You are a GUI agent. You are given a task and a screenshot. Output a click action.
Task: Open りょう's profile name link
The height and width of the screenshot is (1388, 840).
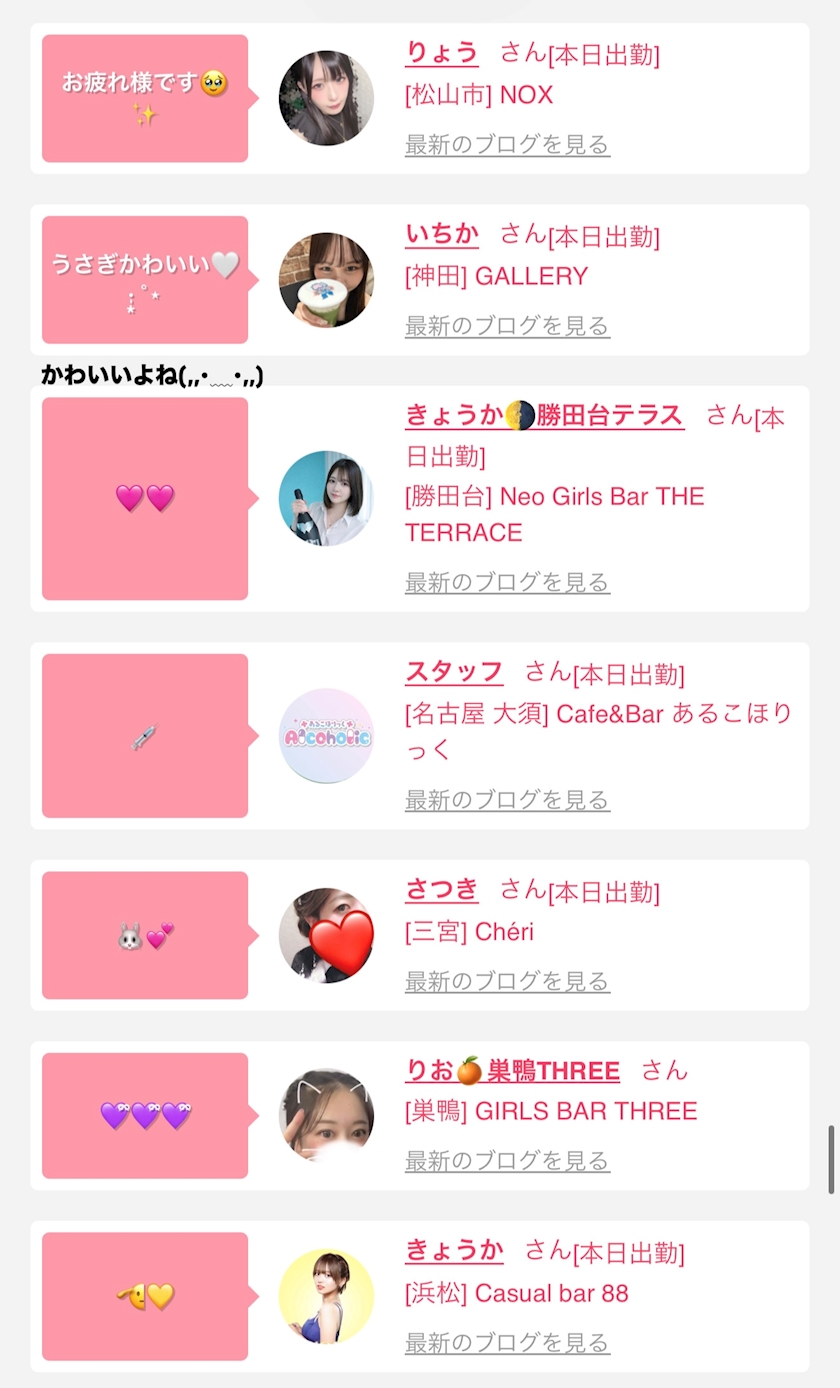coord(441,52)
